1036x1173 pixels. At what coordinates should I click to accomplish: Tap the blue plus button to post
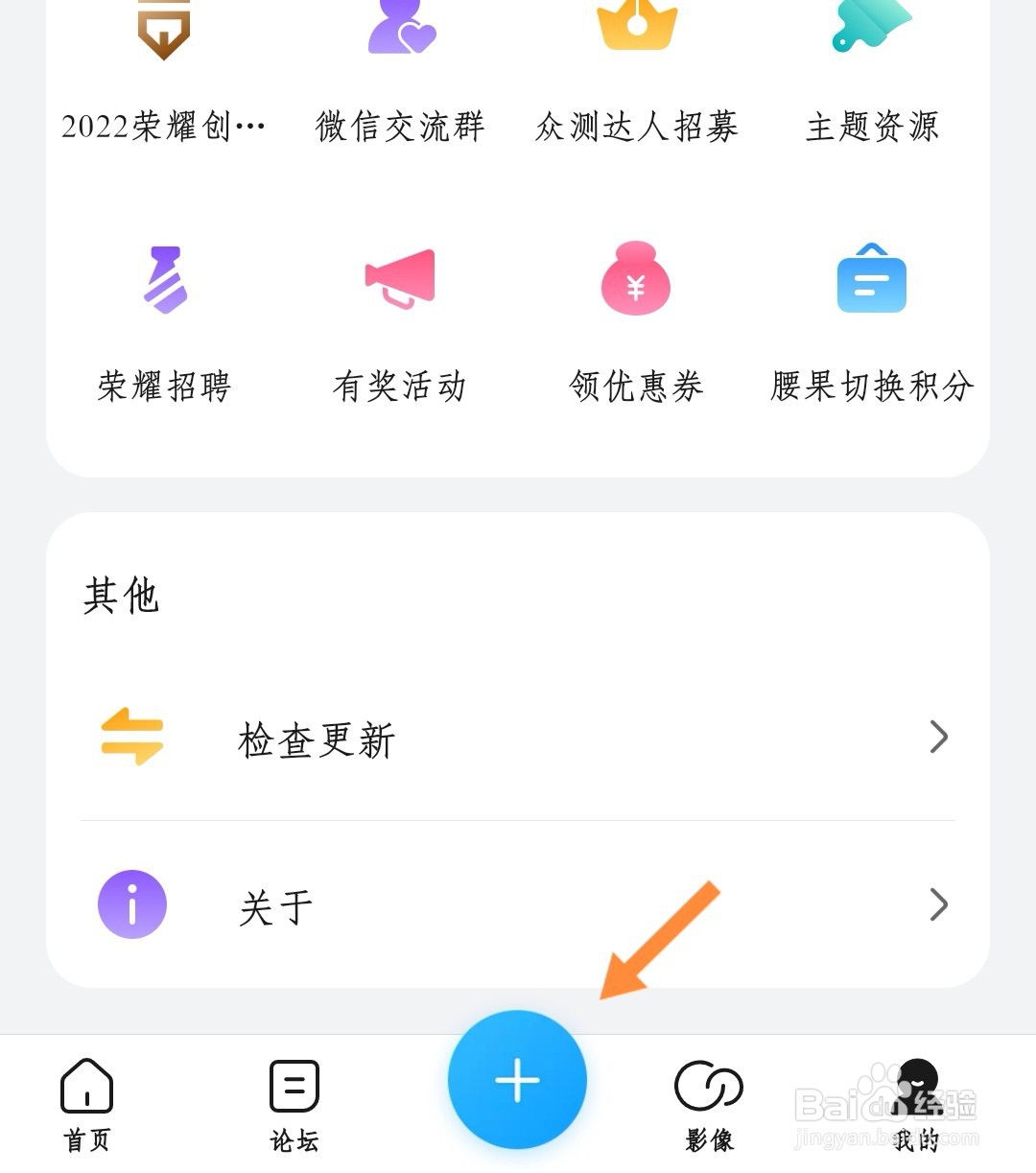pos(517,1080)
